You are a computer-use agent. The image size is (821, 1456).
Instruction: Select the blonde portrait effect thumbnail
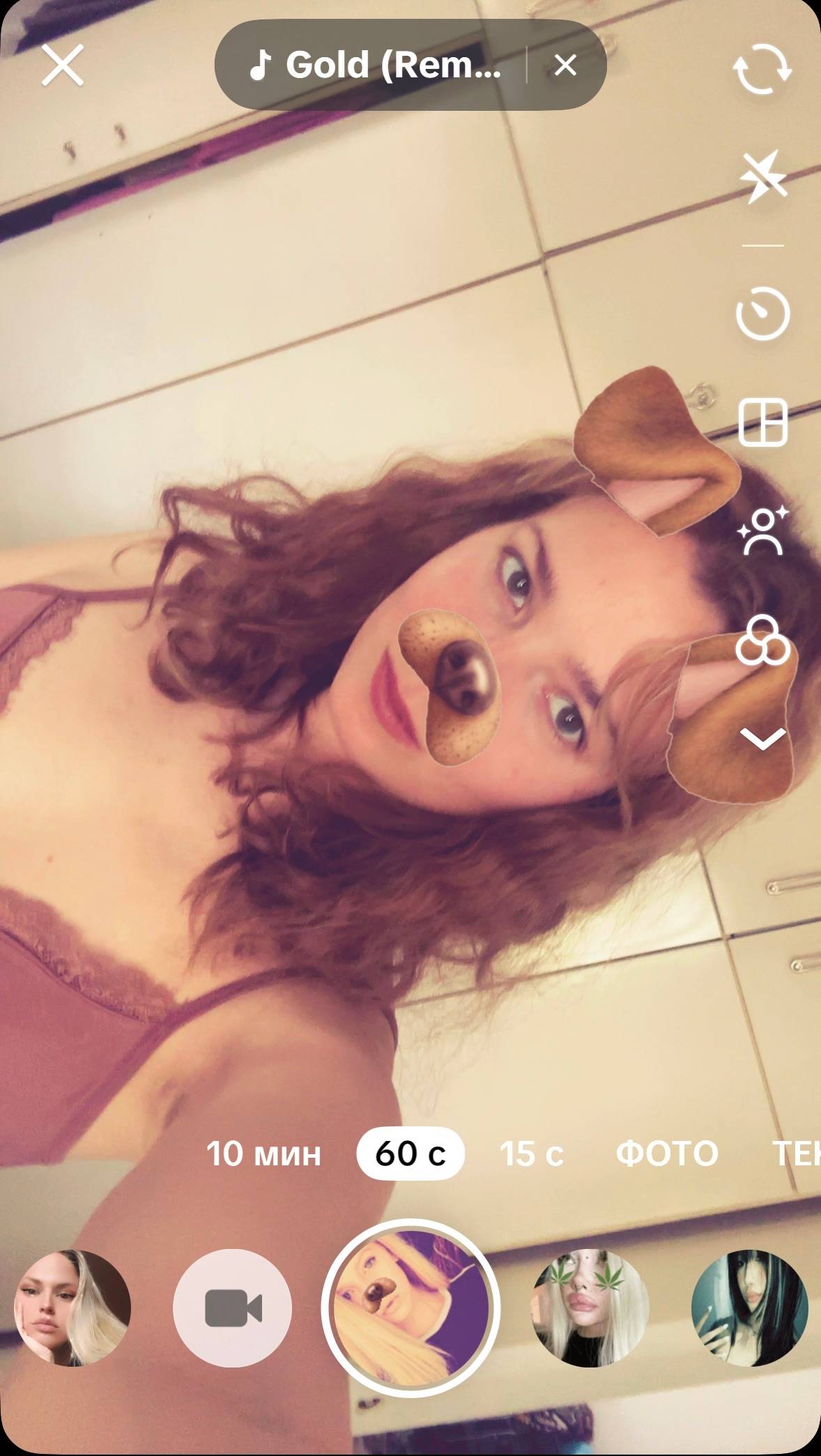click(72, 1308)
